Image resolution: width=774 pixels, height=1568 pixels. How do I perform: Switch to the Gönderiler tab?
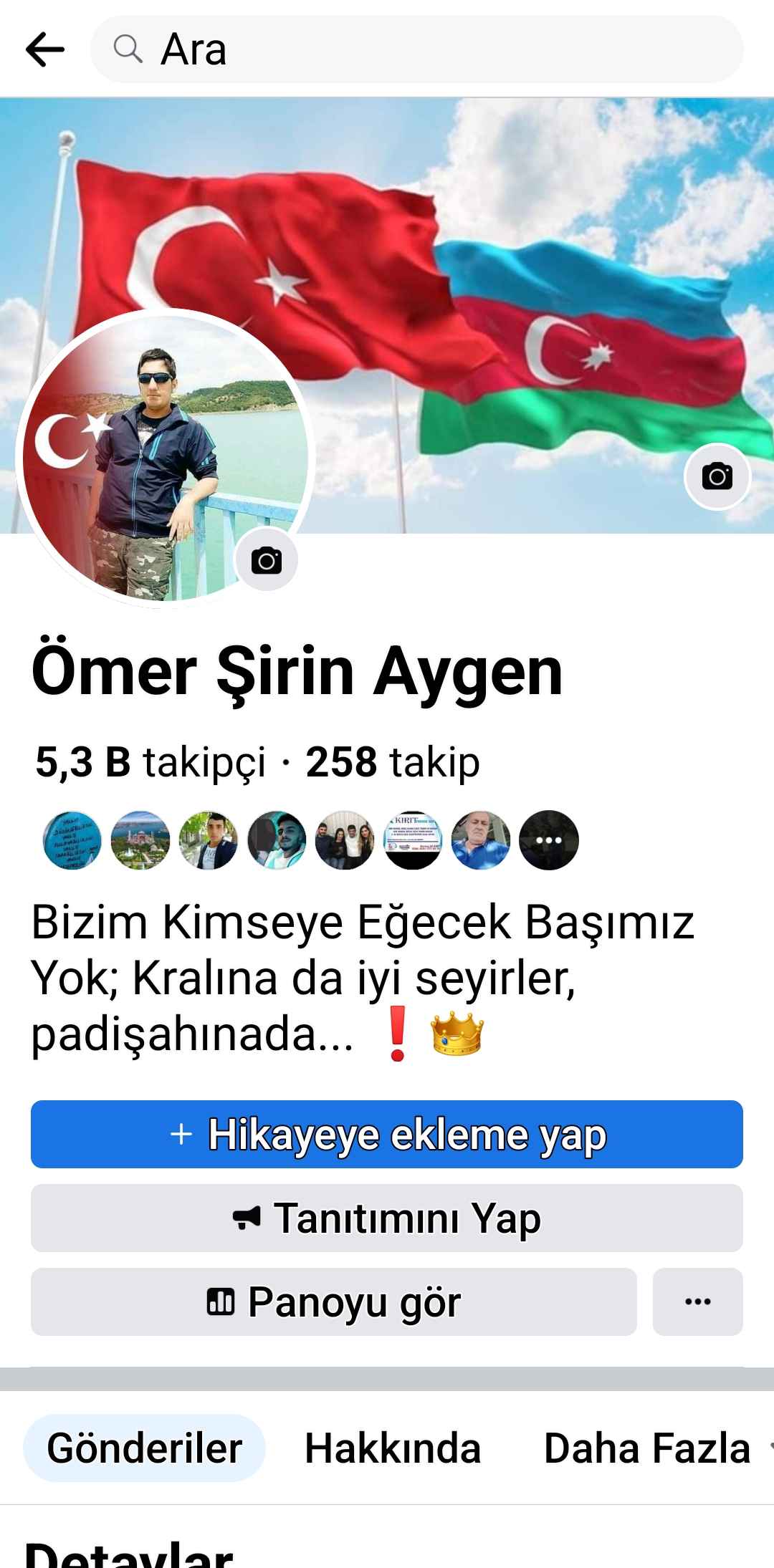point(145,1448)
